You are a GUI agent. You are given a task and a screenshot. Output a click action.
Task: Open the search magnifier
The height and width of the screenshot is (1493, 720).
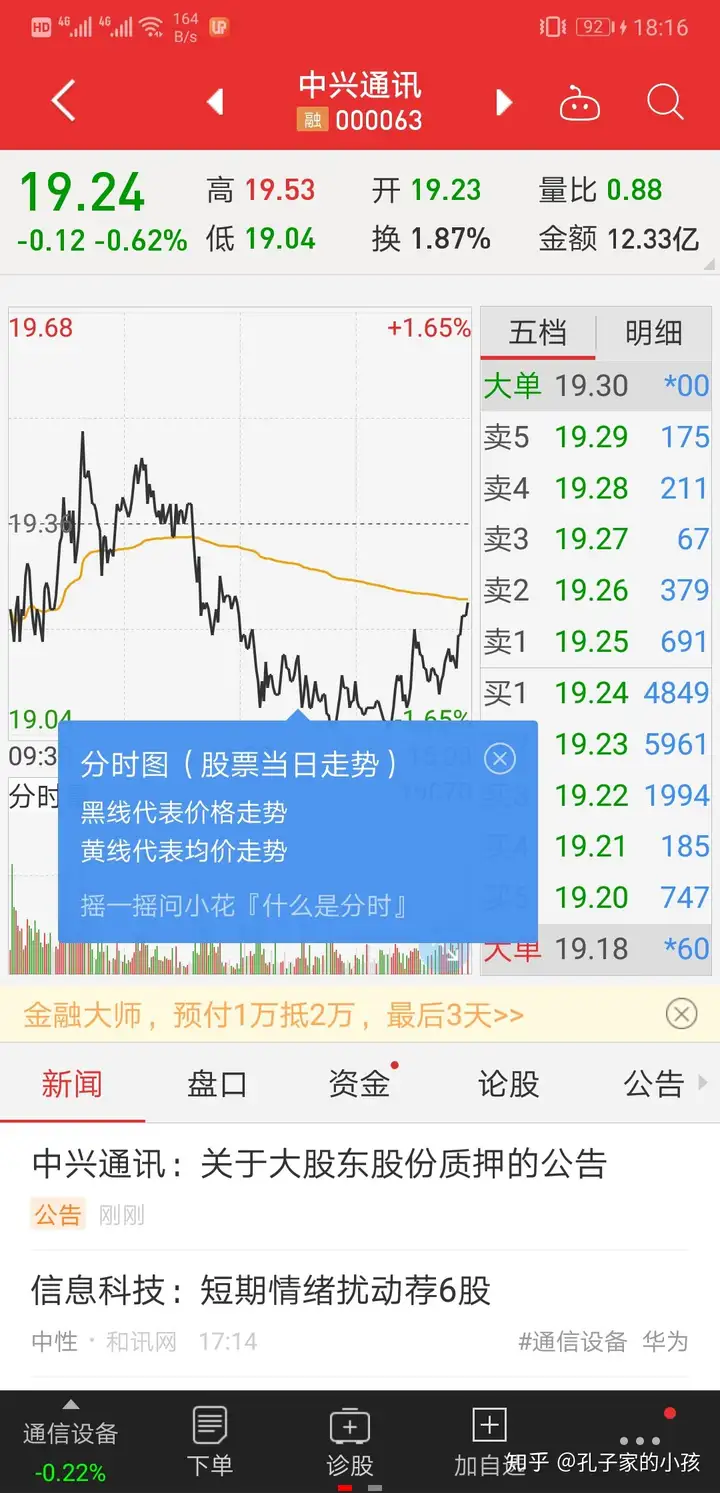665,102
